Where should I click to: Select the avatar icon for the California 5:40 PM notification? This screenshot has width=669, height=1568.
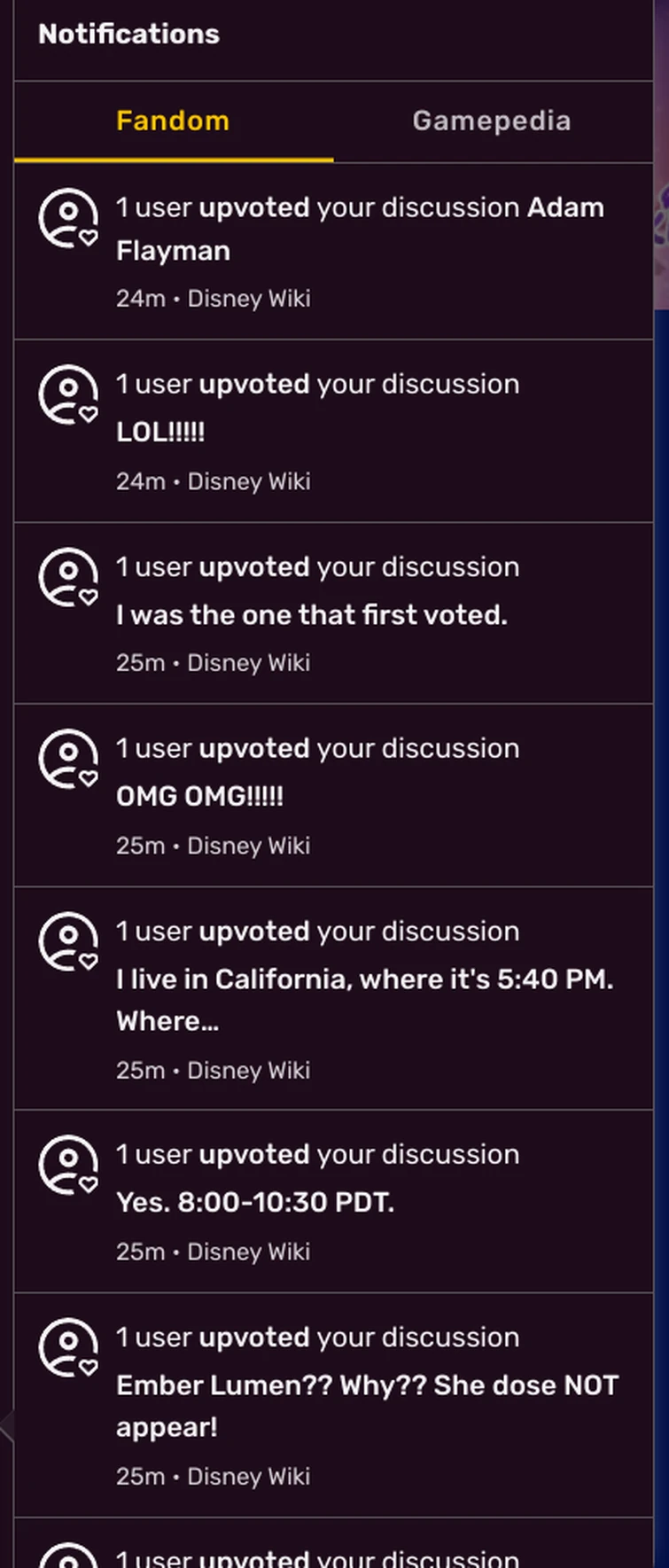[66, 942]
